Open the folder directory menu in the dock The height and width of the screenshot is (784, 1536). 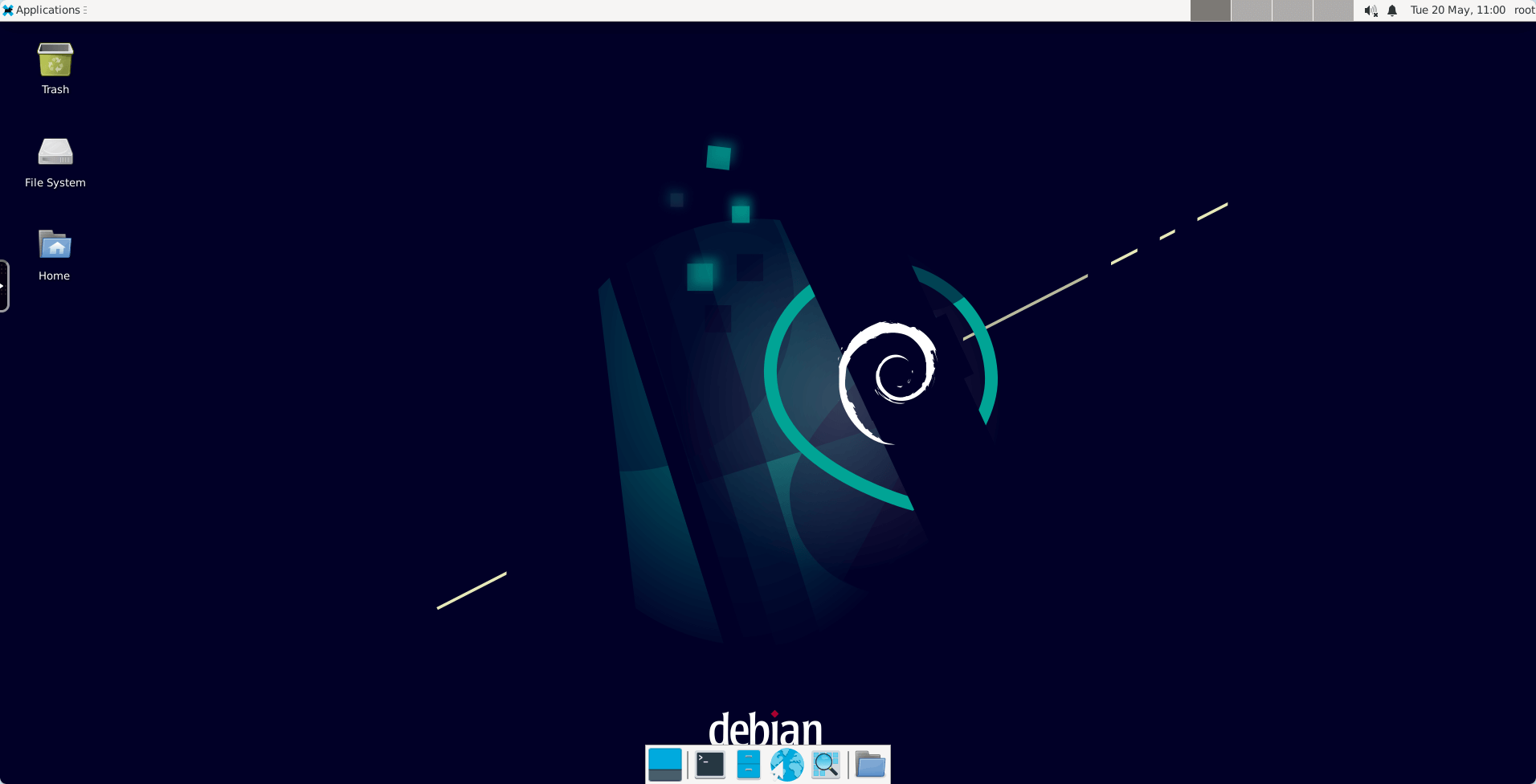(870, 765)
